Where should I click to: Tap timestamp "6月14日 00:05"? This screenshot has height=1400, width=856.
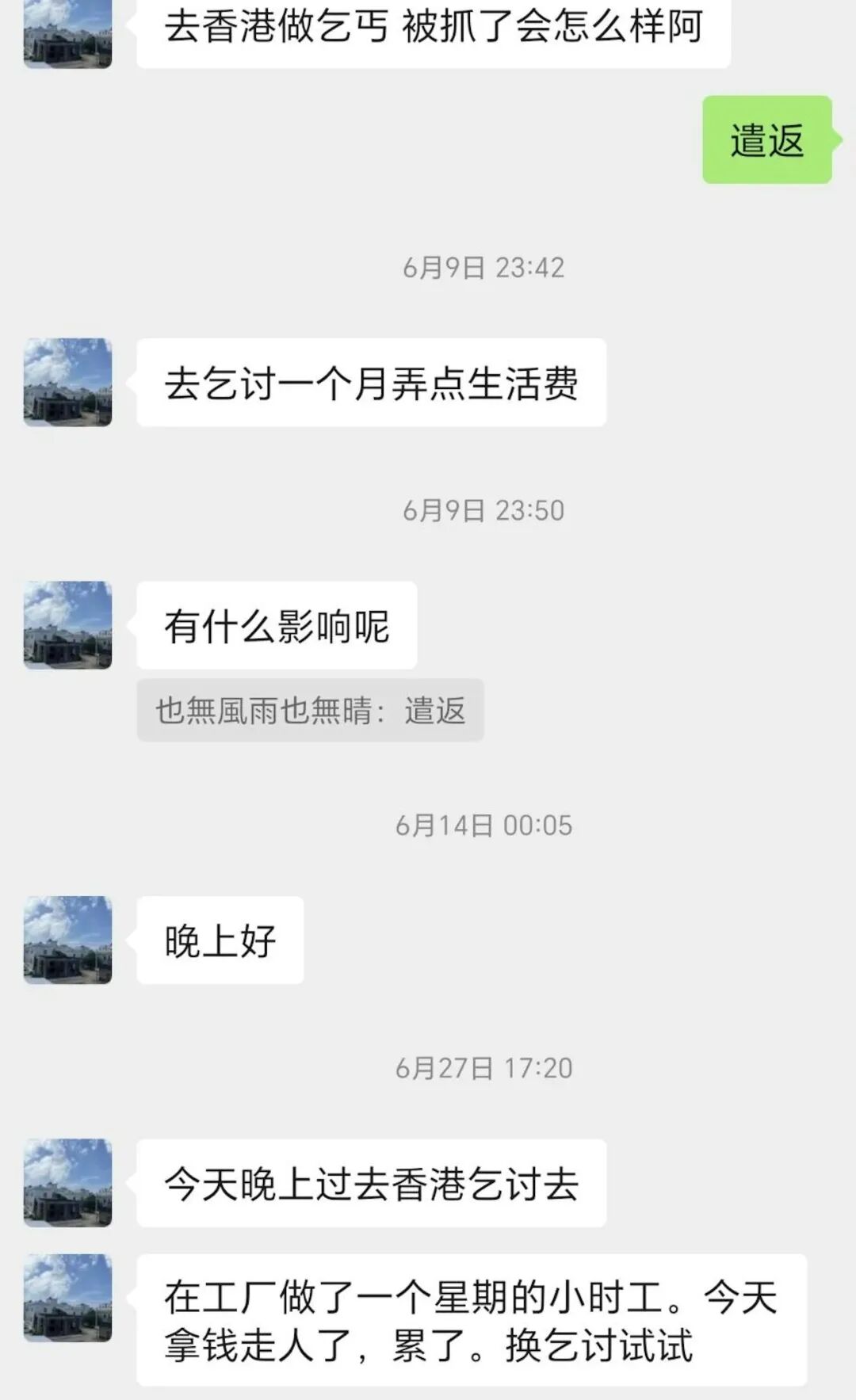[x=484, y=825]
